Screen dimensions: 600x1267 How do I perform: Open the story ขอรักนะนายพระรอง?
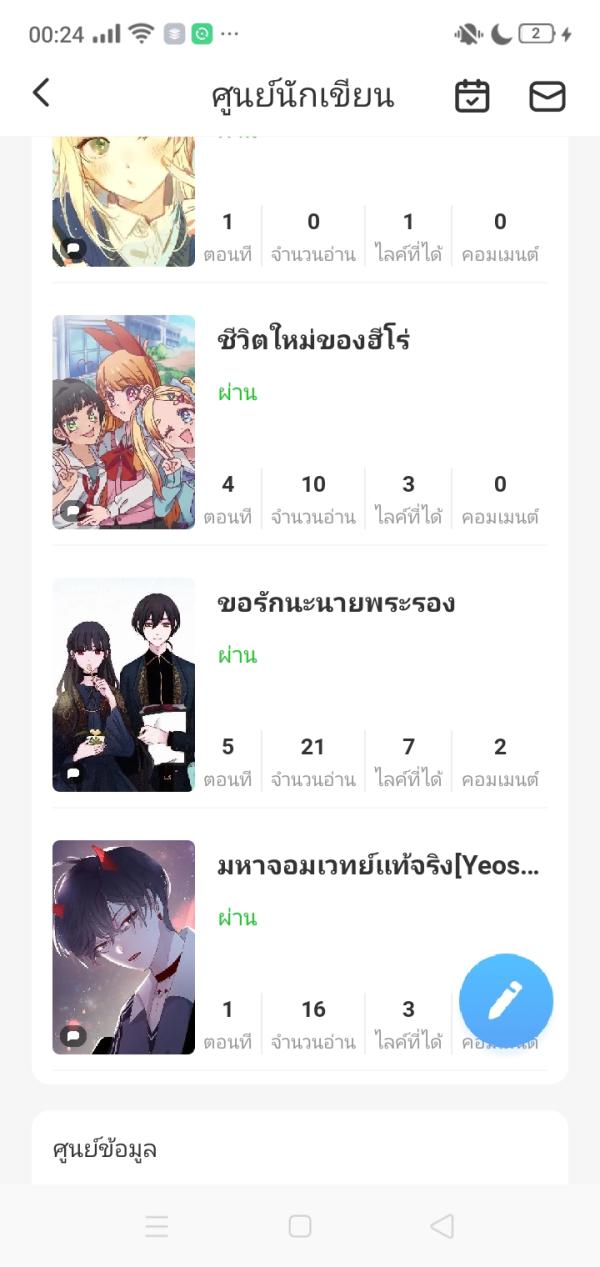[x=335, y=603]
